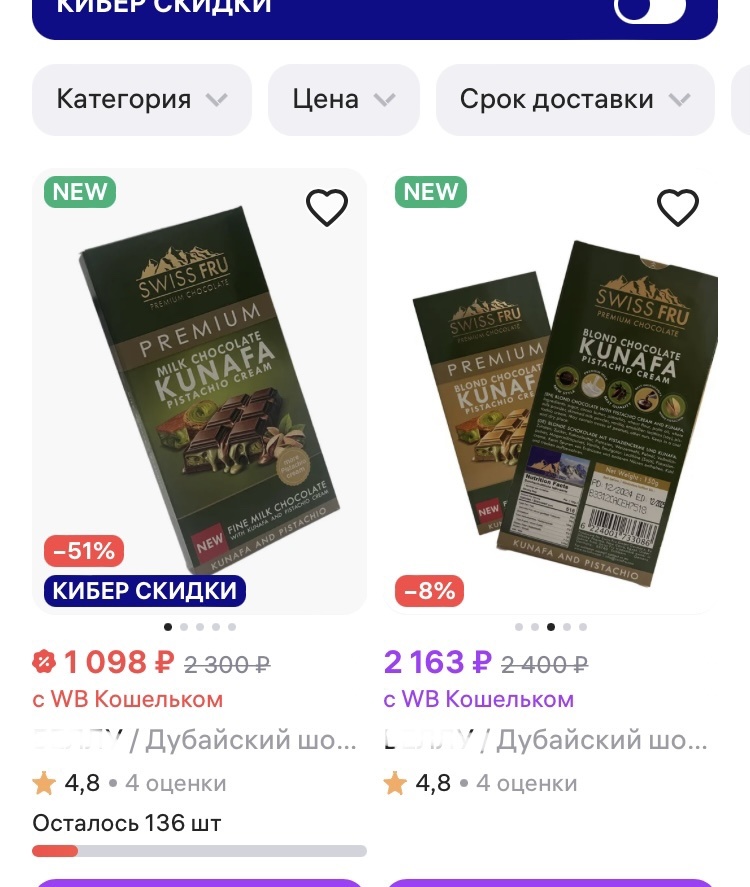
Task: Select the third carousel dot on right product
Action: click(x=551, y=627)
